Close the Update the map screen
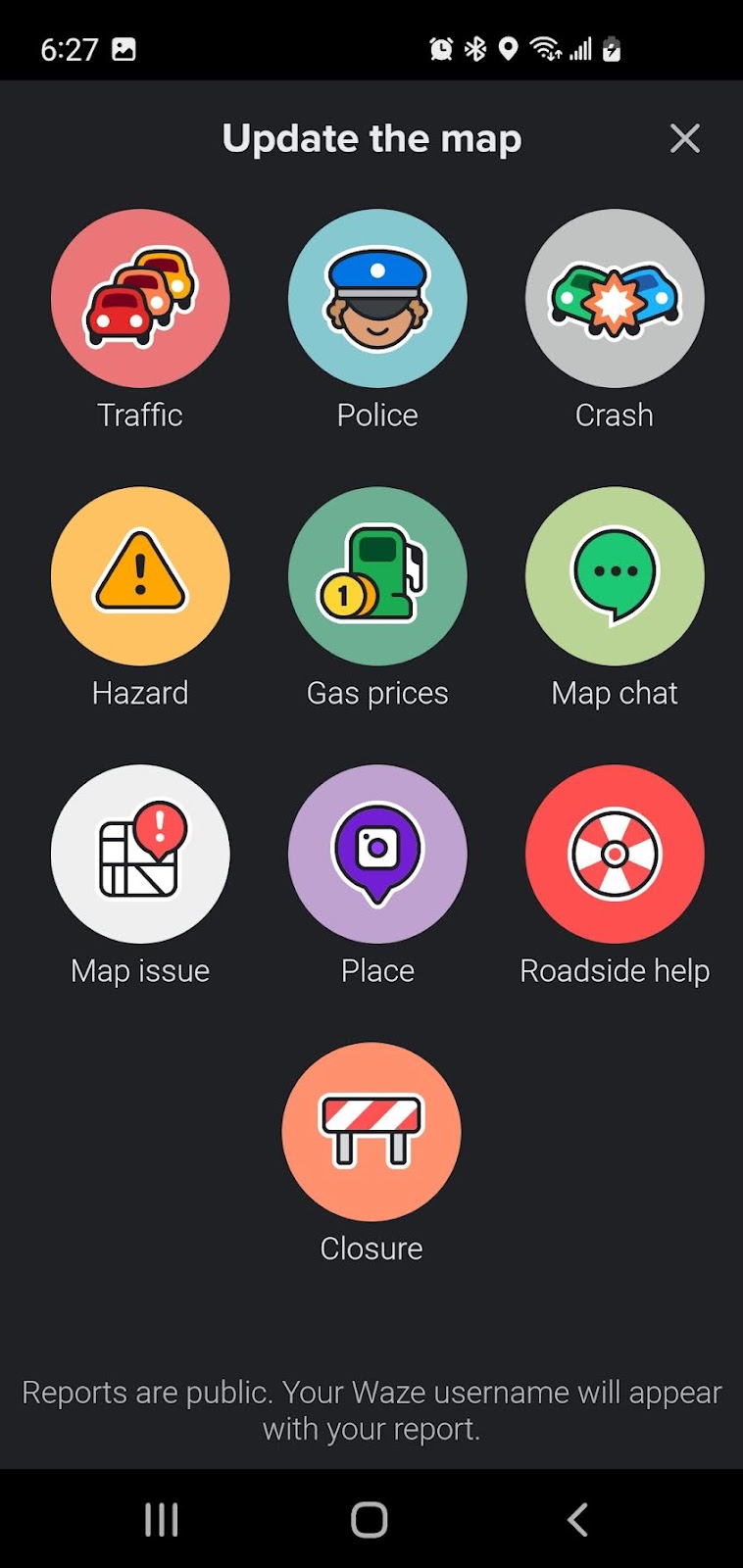Viewport: 743px width, 1568px height. tap(684, 138)
